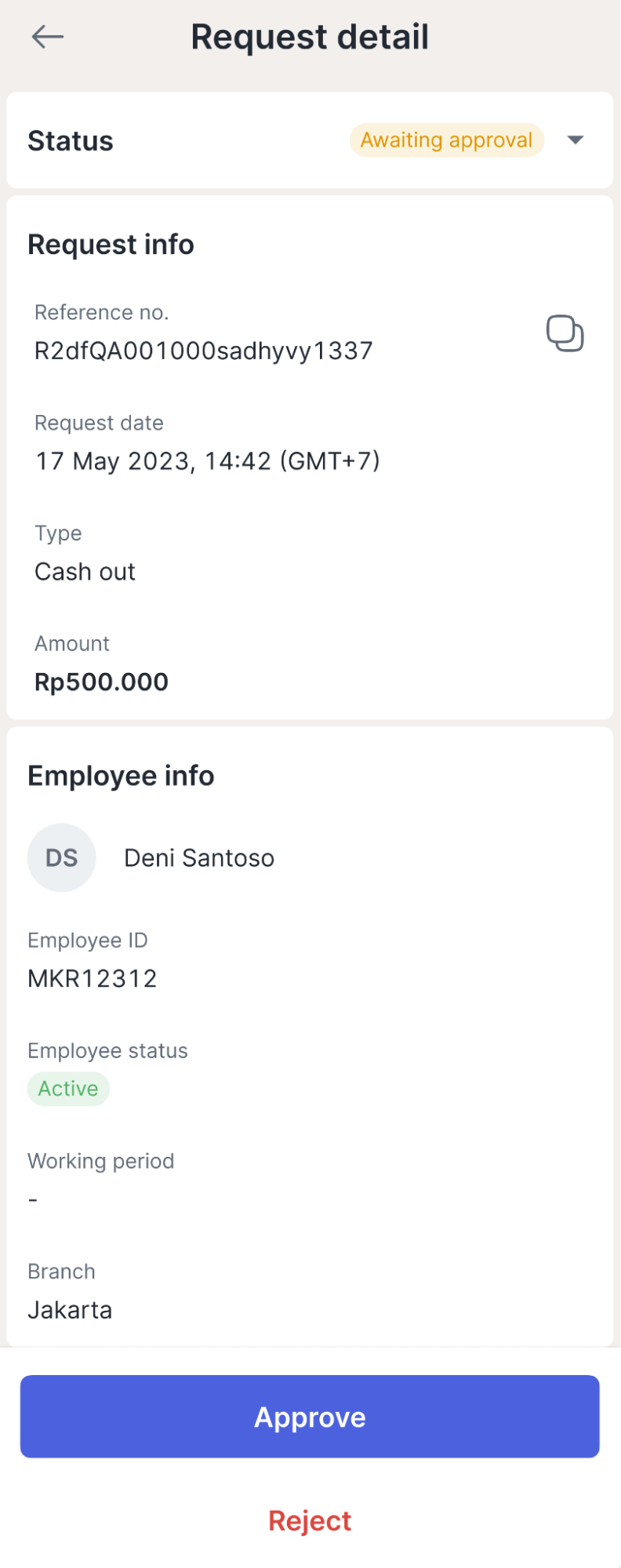This screenshot has width=621, height=1568.
Task: Expand the caret beside Awaiting approval
Action: tap(576, 140)
